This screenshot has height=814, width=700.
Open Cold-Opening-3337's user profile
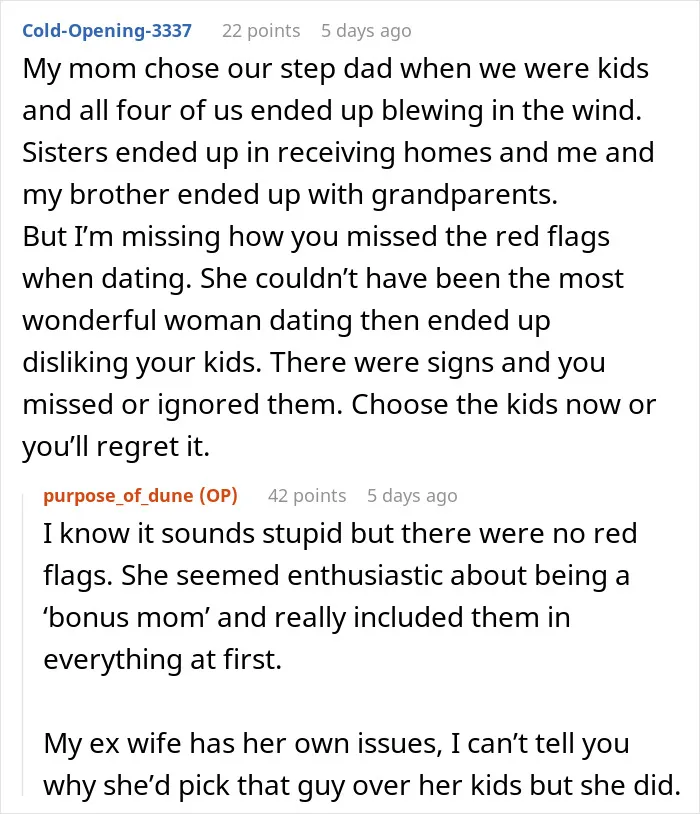[107, 31]
